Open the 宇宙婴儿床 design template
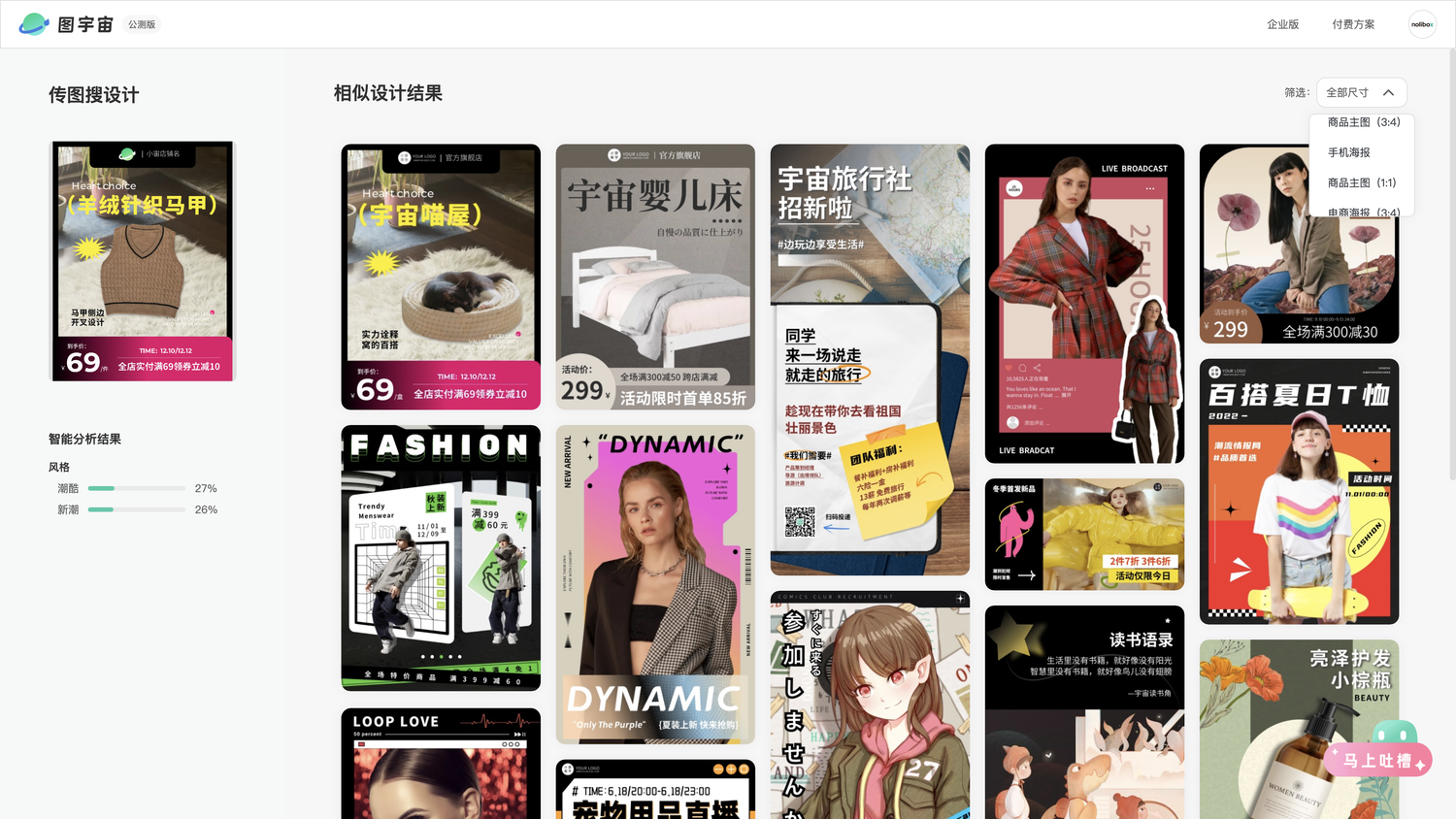Viewport: 1456px width, 819px height. (x=655, y=277)
